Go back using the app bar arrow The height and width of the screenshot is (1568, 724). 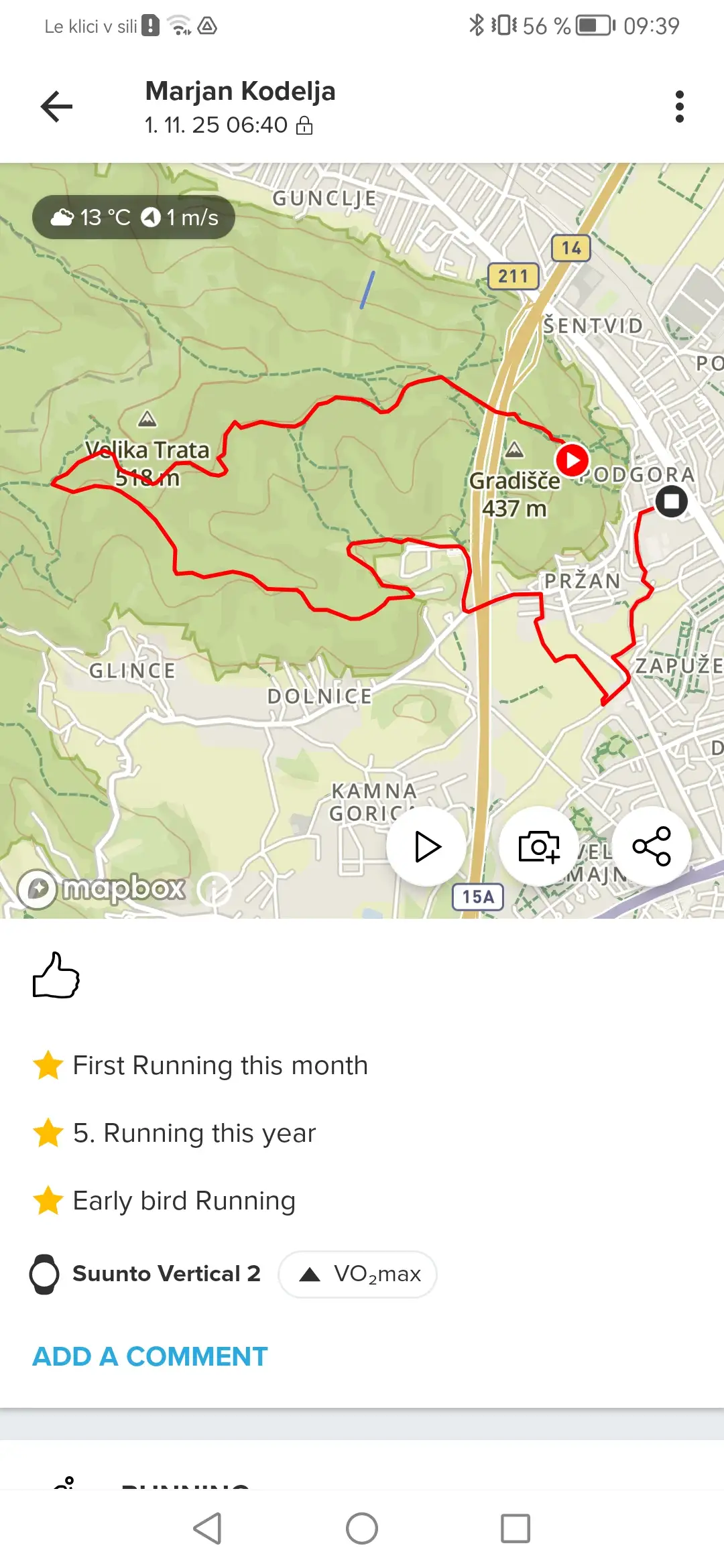56,107
